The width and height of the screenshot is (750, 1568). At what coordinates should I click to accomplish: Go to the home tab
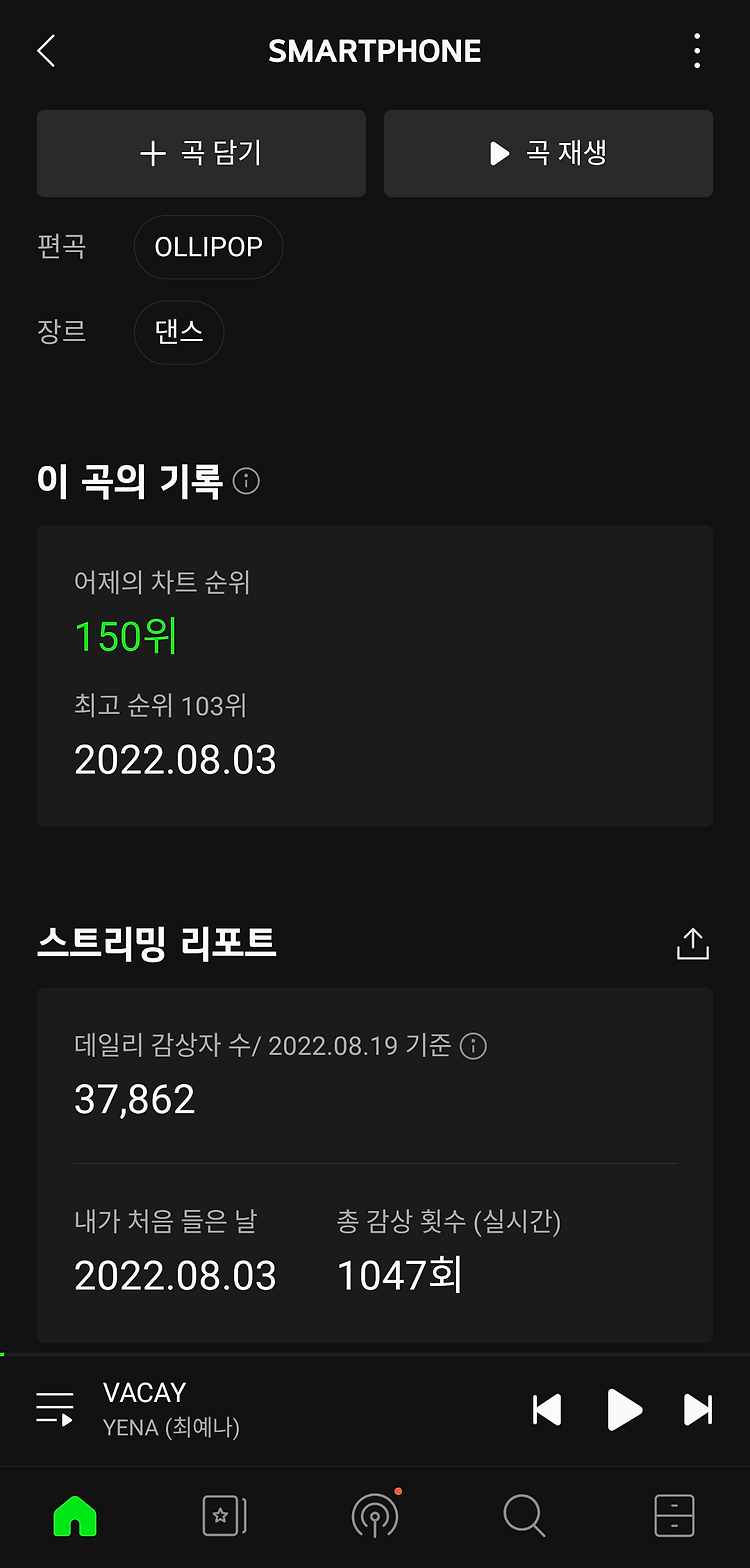coord(75,1516)
